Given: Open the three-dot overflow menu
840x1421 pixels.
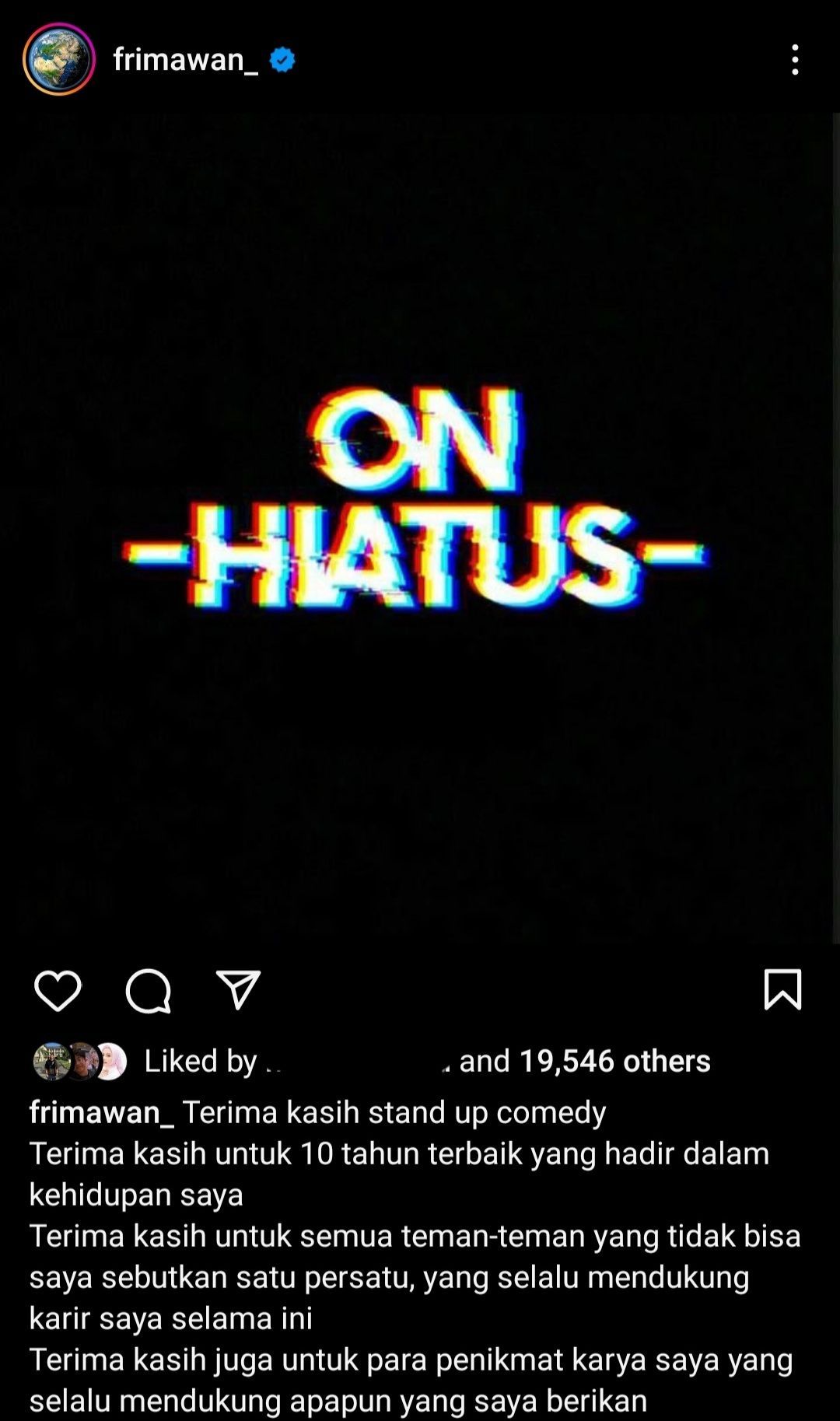Looking at the screenshot, I should (x=794, y=60).
